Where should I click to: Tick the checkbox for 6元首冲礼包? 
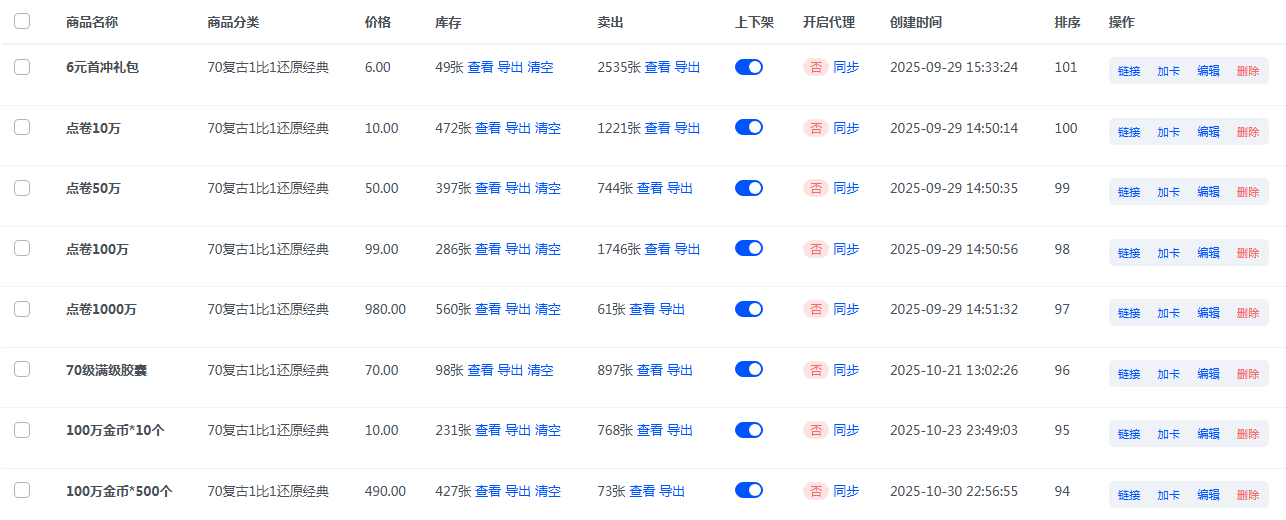[x=22, y=67]
